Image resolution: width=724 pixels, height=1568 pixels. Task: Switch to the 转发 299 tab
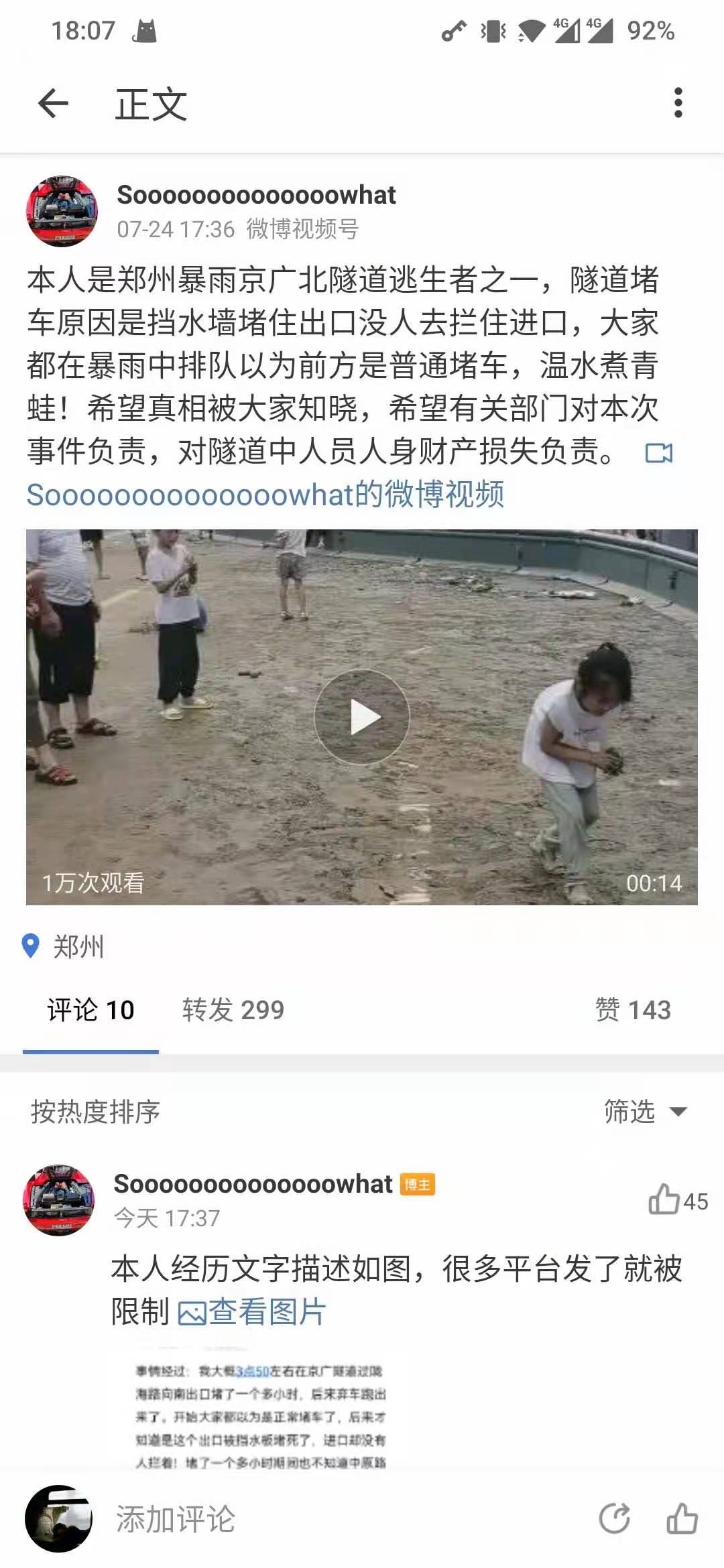coord(233,1010)
